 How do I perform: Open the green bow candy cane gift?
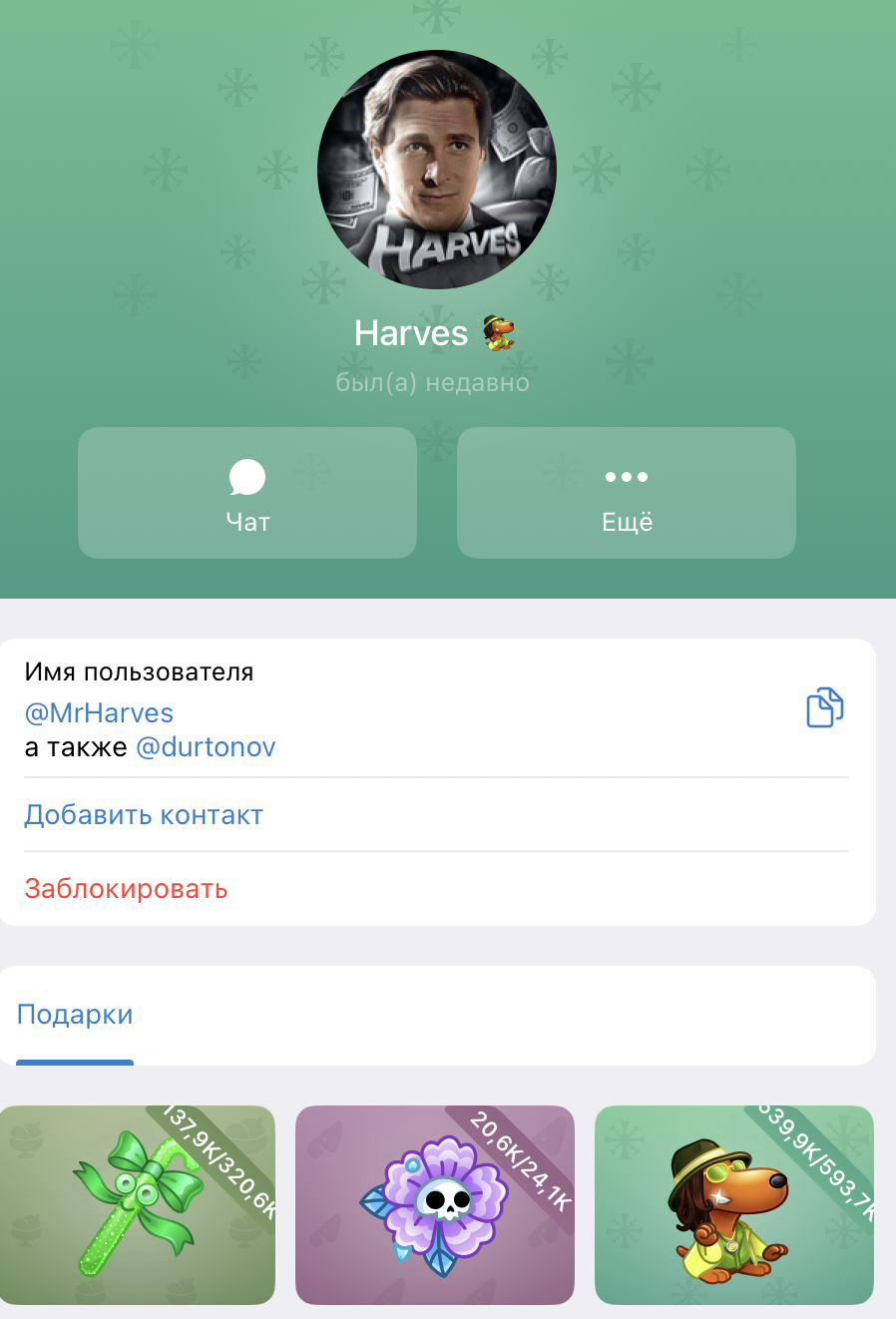[137, 1205]
